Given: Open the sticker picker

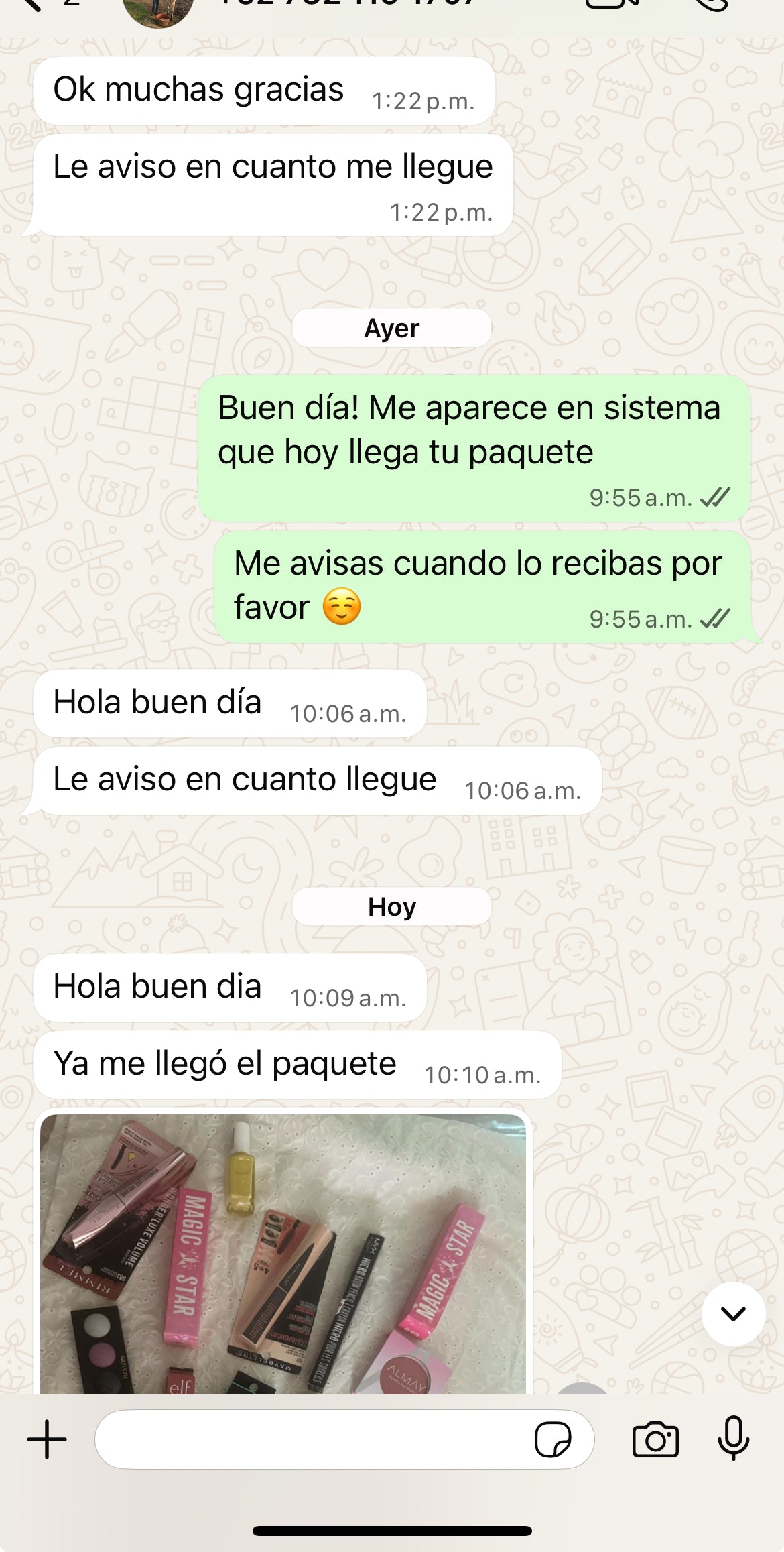Looking at the screenshot, I should click(552, 1439).
